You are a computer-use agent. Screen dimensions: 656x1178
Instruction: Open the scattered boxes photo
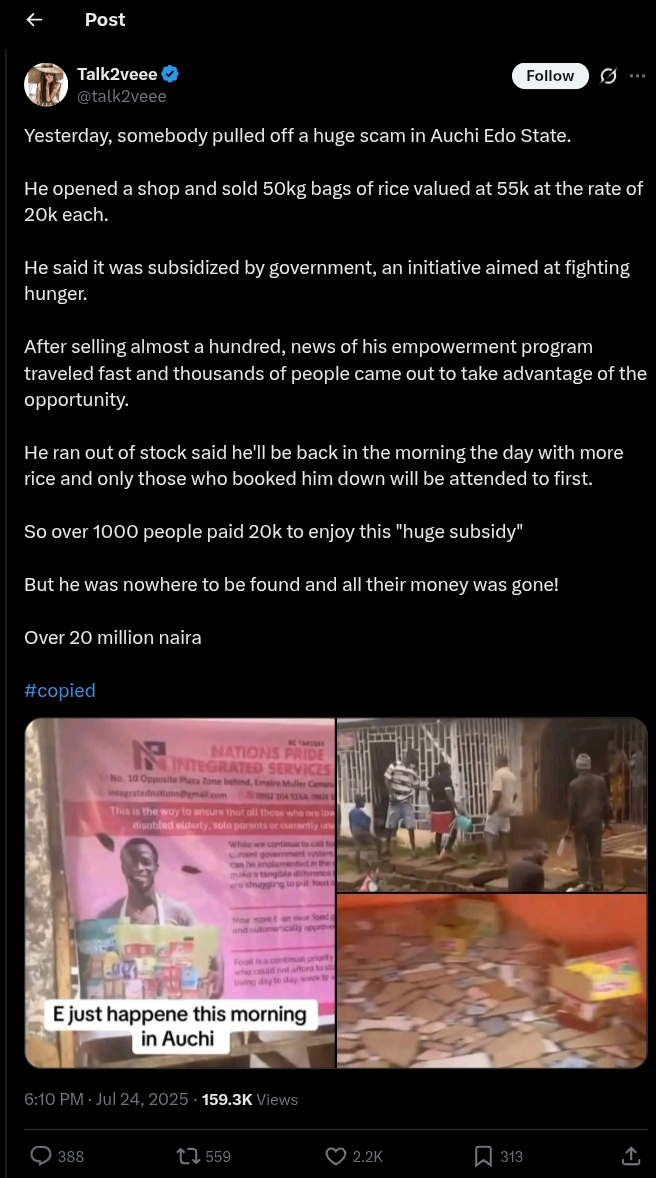pyautogui.click(x=492, y=981)
